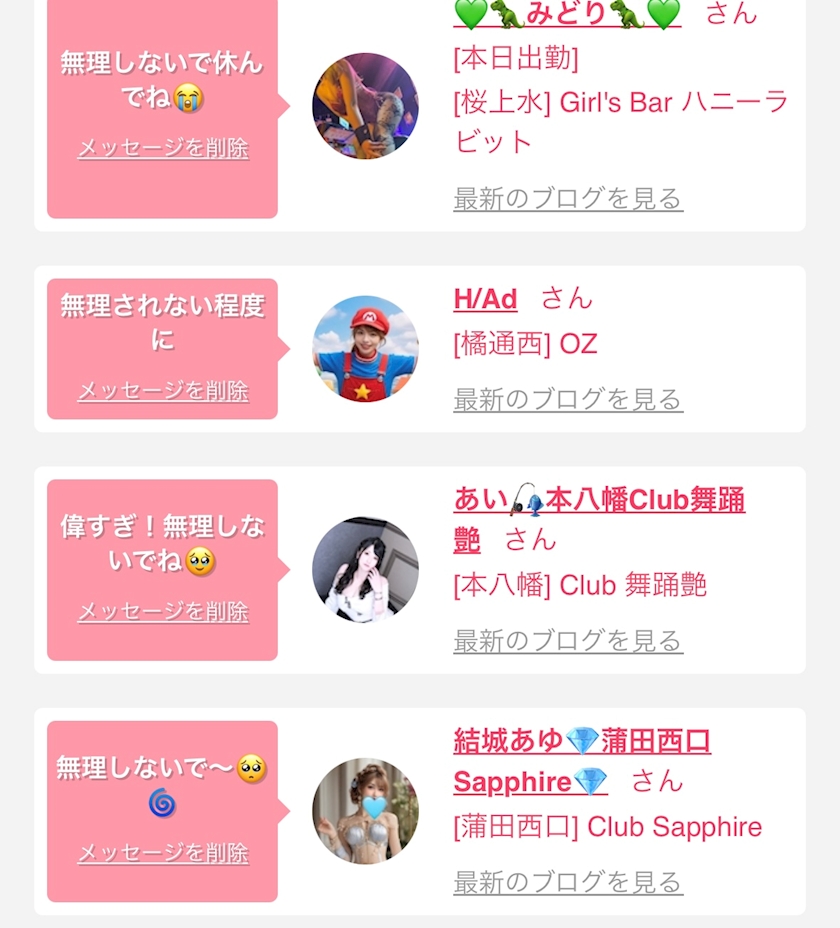Tap みどり's profile picture
Screen dimensions: 840x928
point(365,106)
